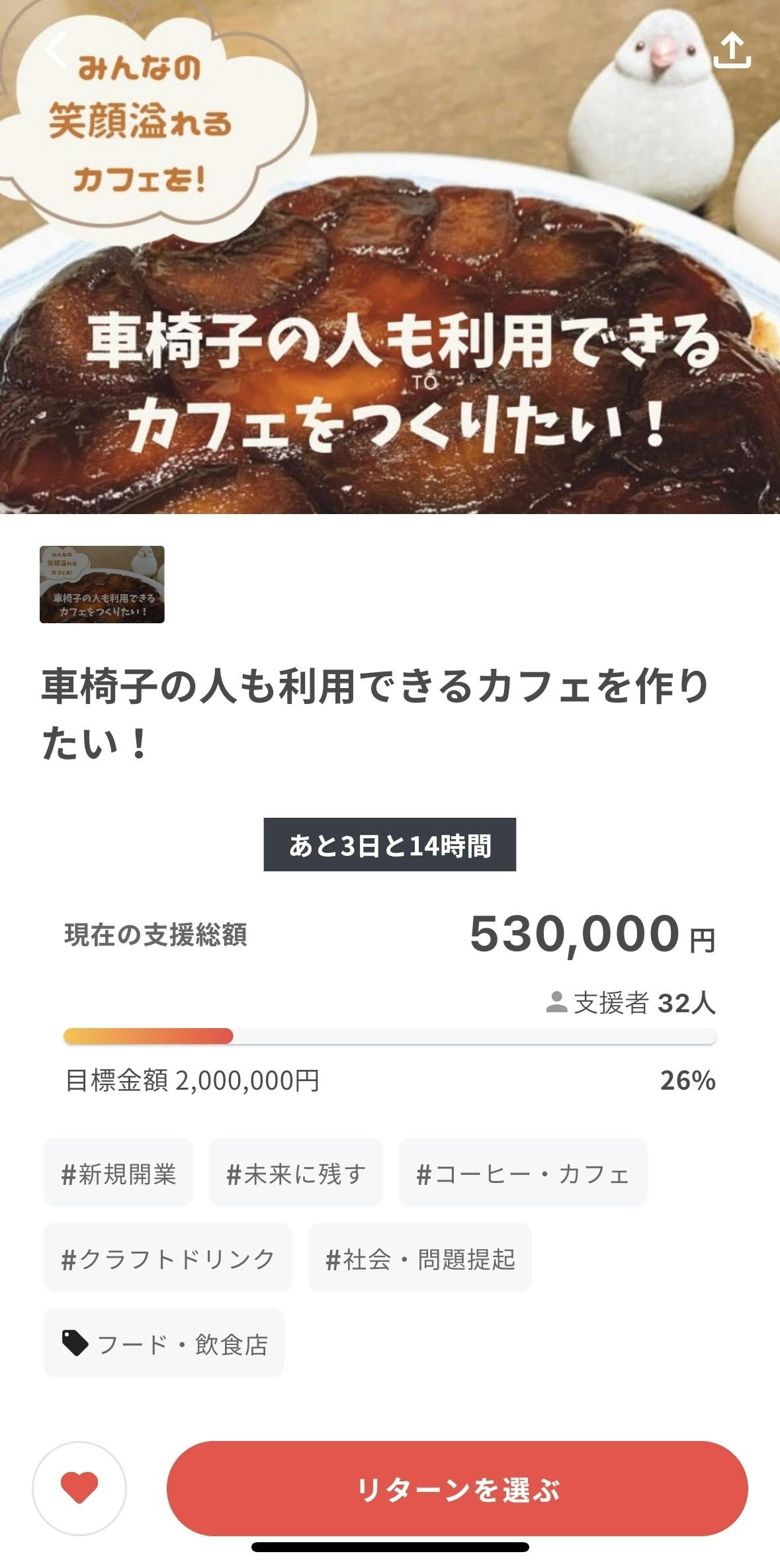Open the フード・飲食店 category
Image resolution: width=780 pixels, height=1568 pixels.
(164, 1344)
